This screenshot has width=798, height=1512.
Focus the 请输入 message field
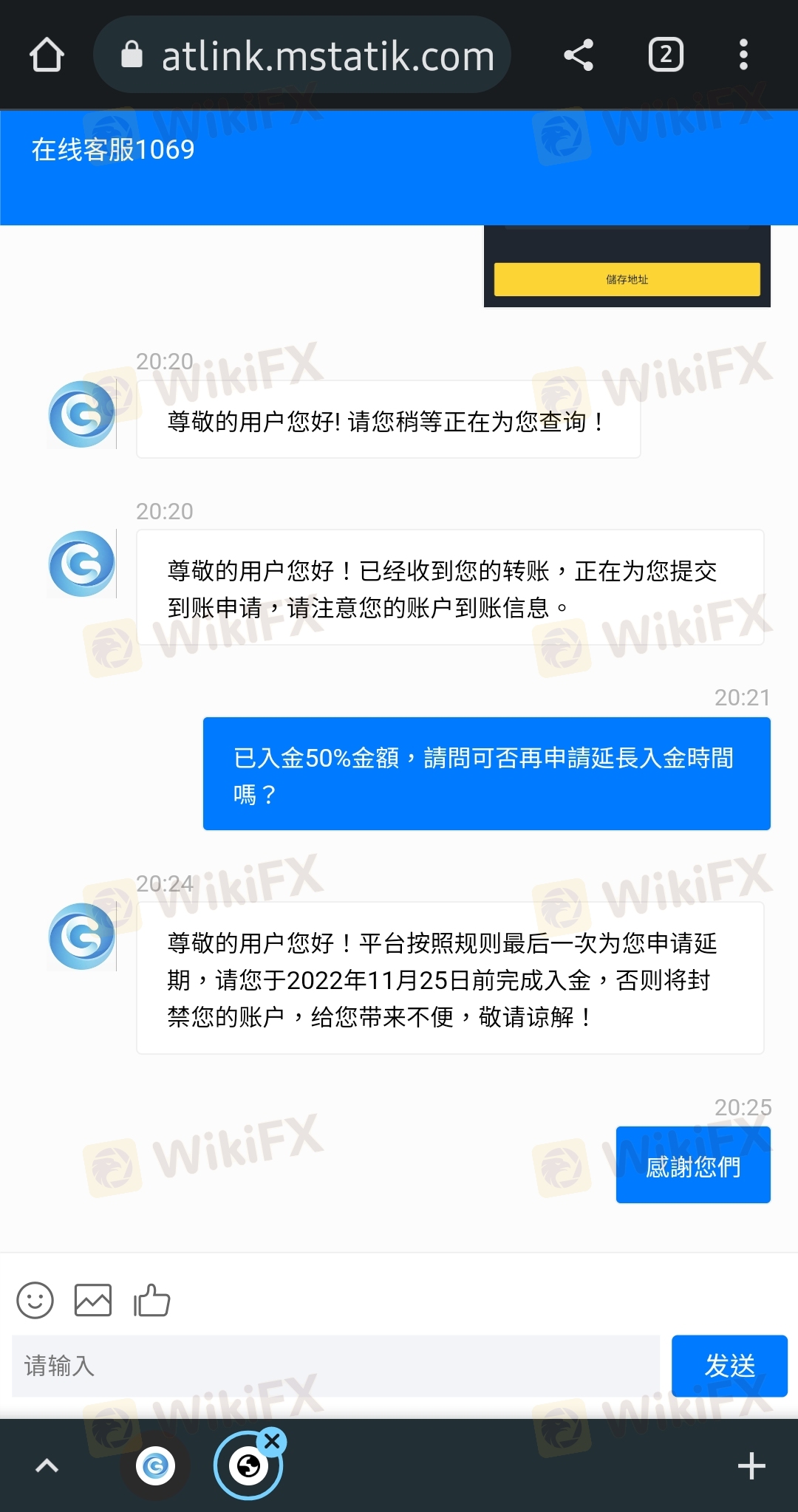click(x=336, y=1366)
